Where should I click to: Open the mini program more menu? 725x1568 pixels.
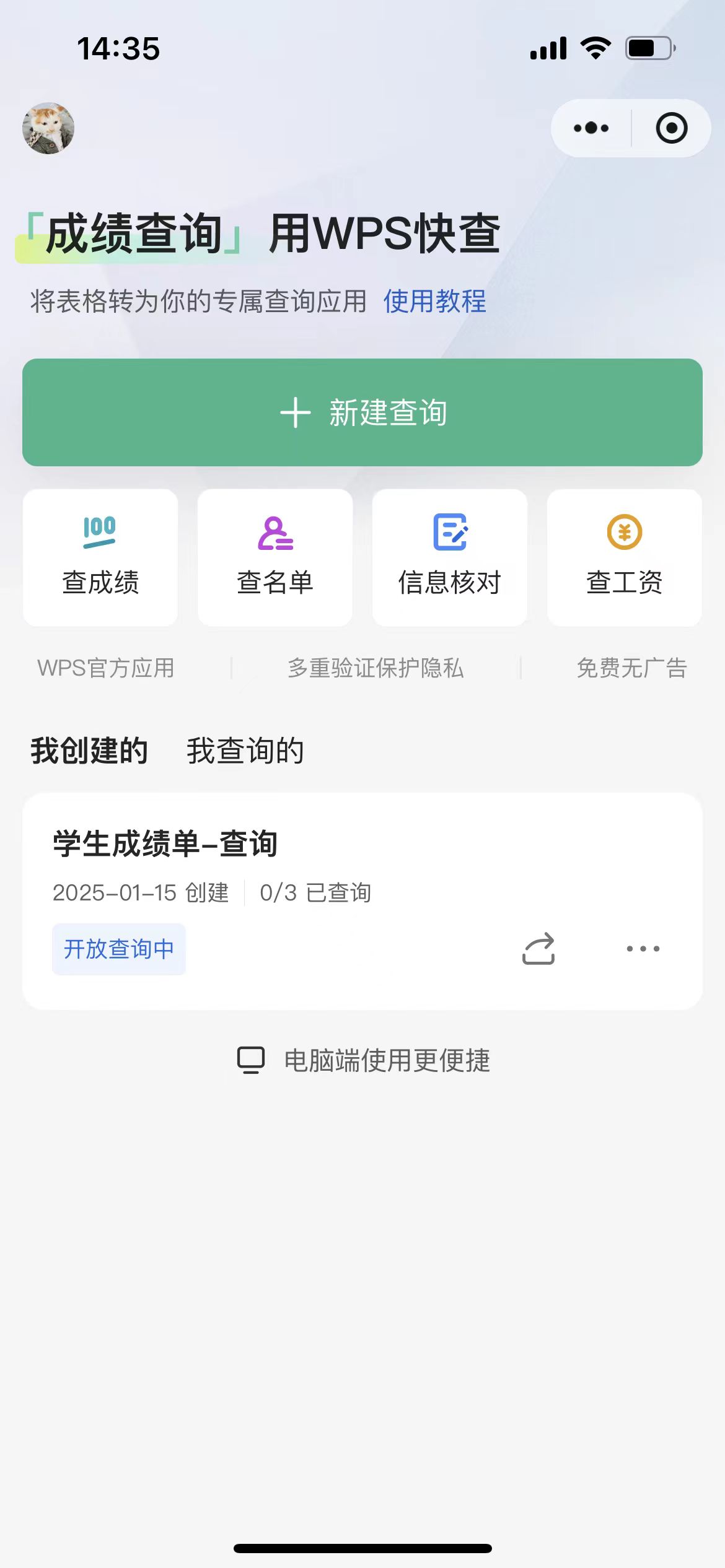[x=591, y=128]
